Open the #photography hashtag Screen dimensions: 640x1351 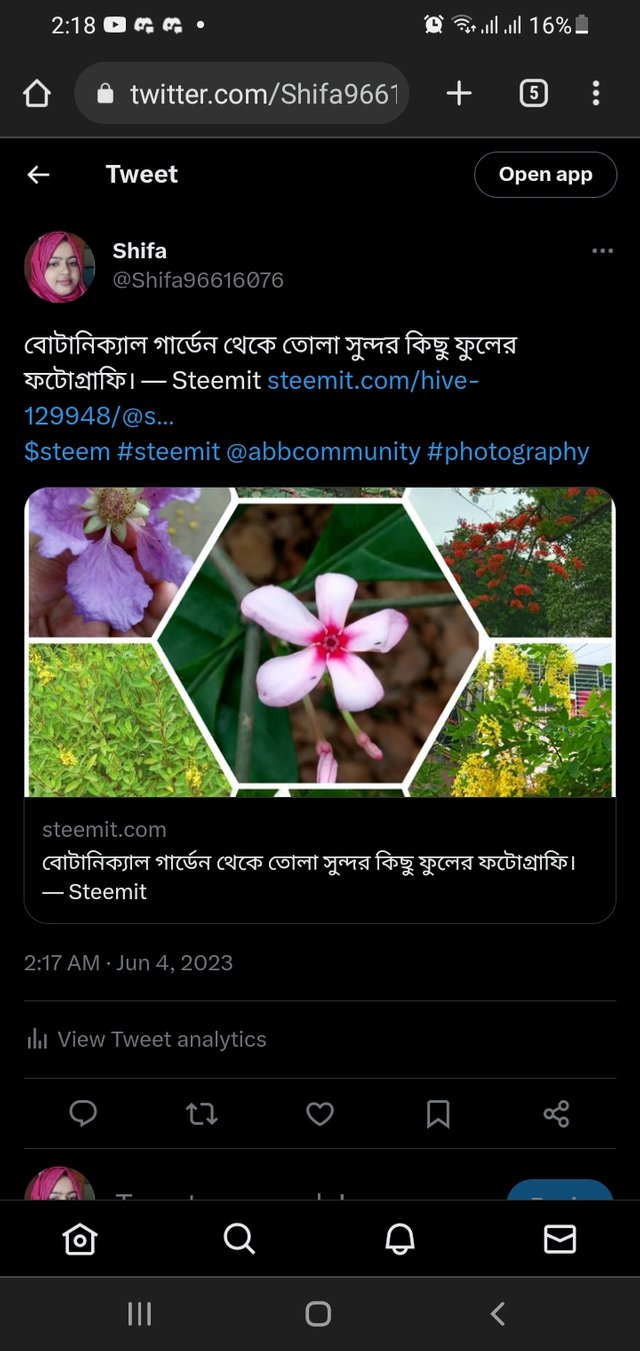point(508,452)
